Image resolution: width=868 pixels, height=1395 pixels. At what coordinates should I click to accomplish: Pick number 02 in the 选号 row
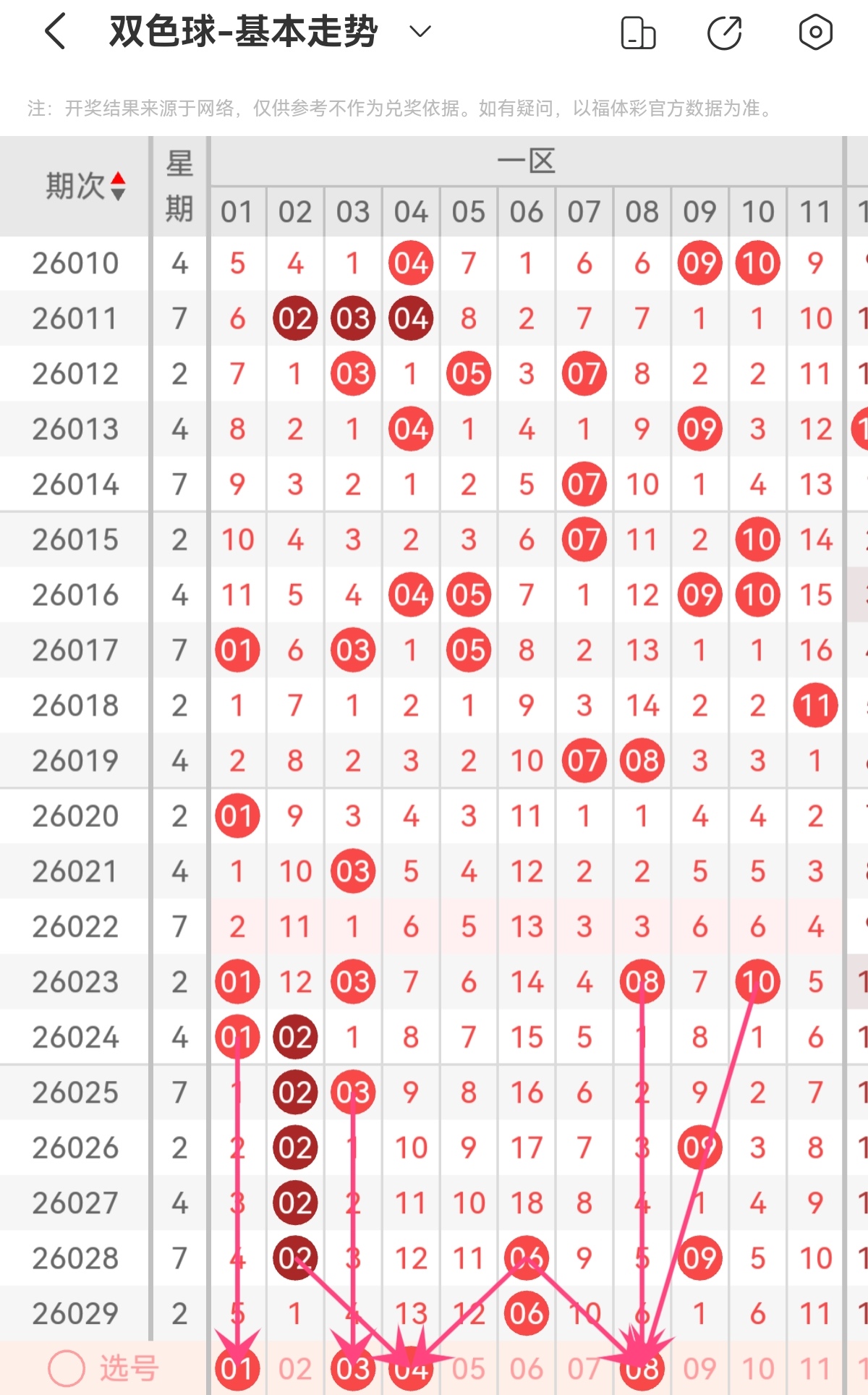(295, 1368)
